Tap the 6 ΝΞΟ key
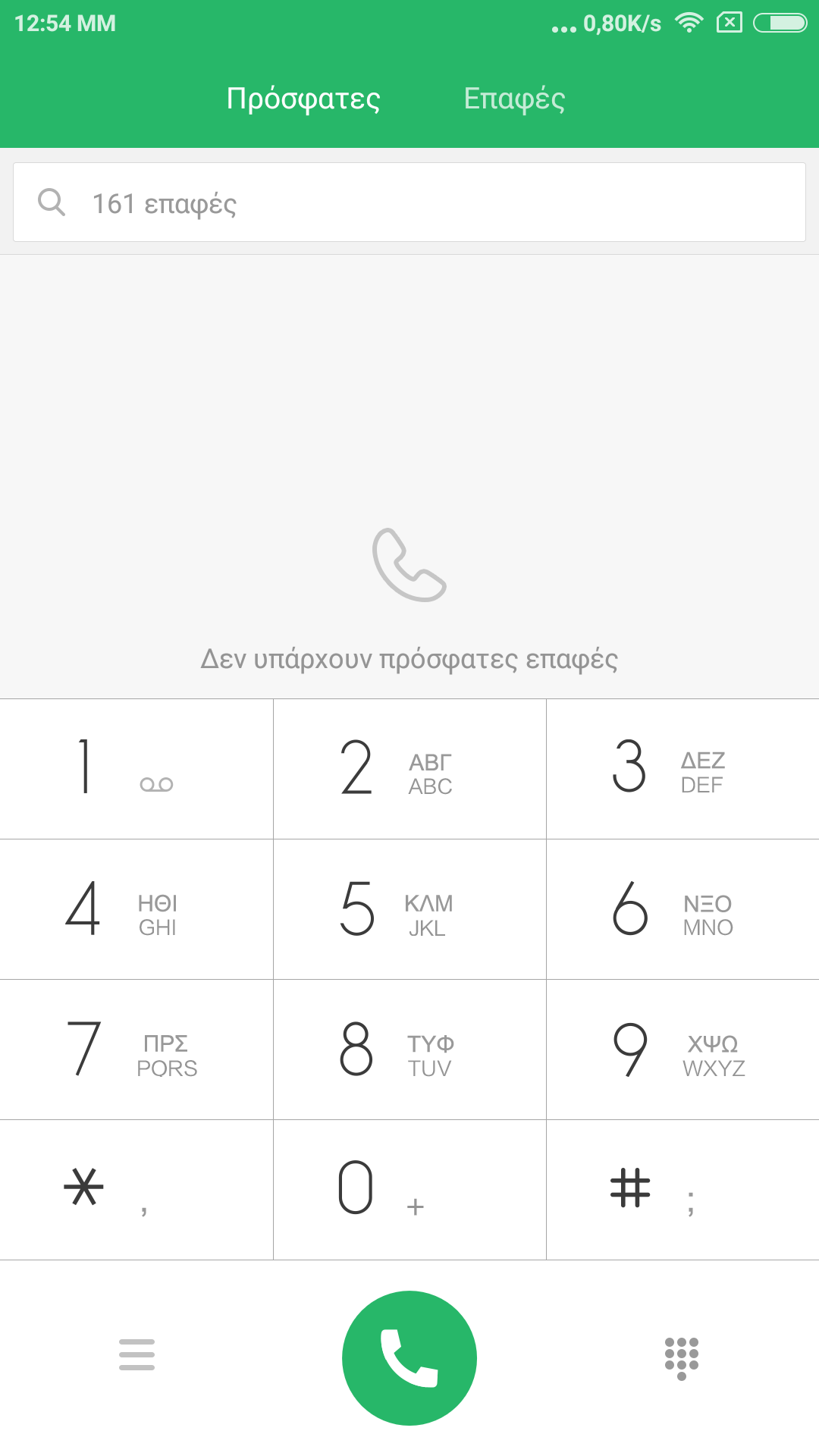Image resolution: width=819 pixels, height=1456 pixels. tap(682, 909)
